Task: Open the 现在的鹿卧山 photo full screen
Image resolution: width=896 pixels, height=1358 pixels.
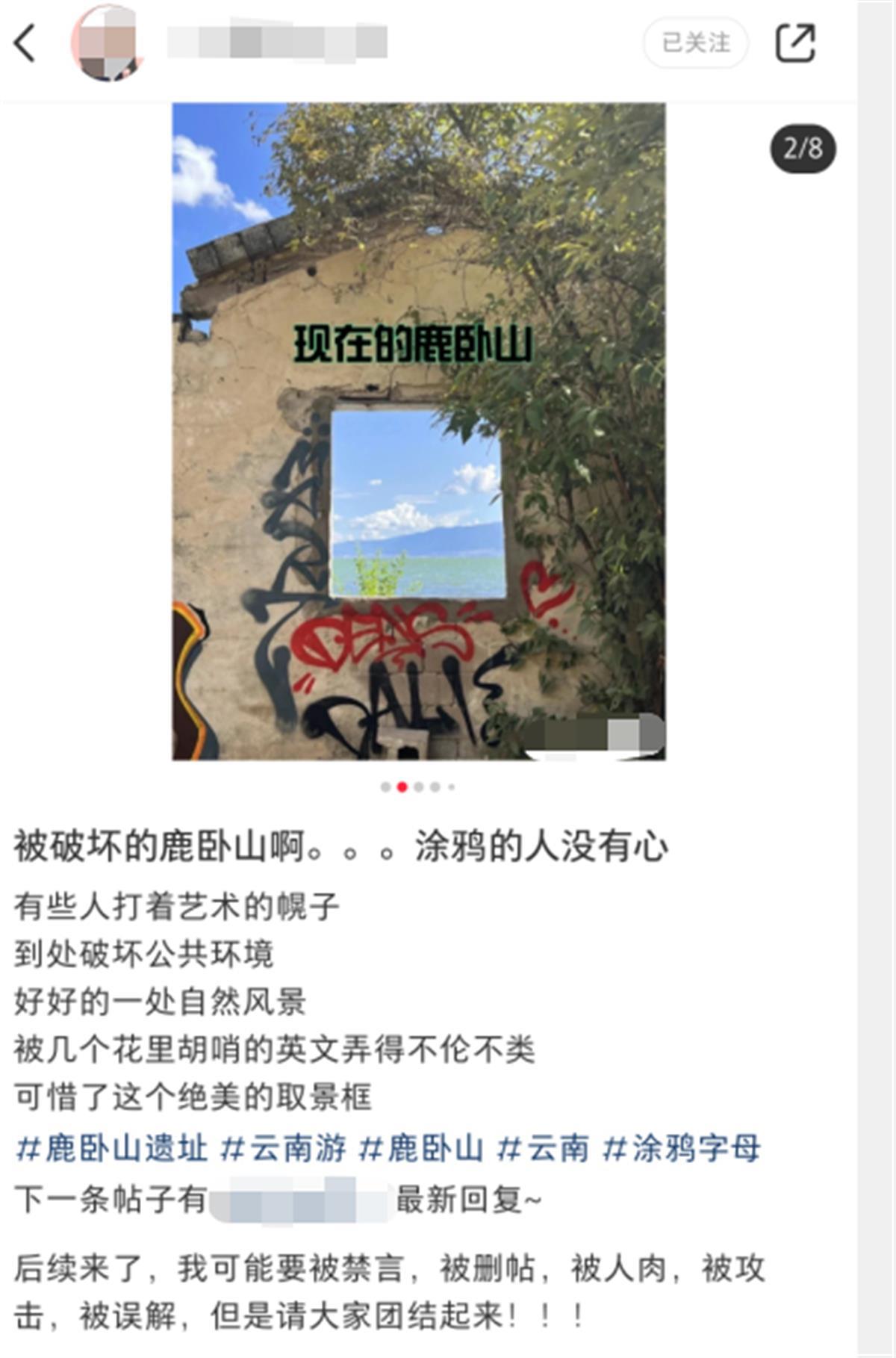Action: click(x=418, y=431)
